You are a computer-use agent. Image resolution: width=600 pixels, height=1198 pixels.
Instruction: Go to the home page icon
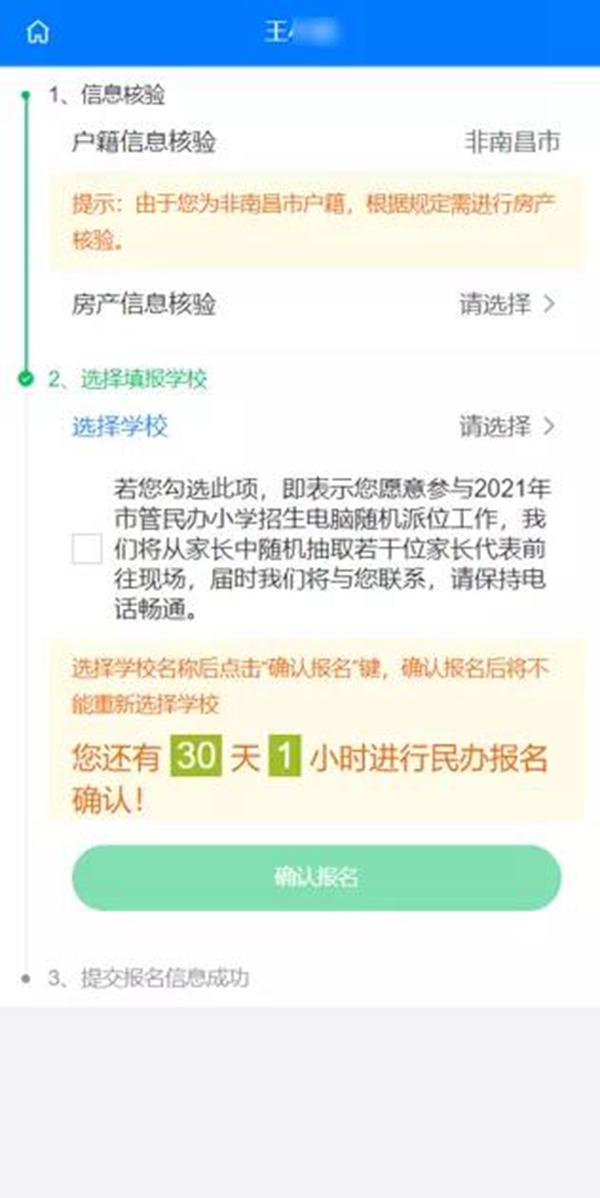point(37,32)
